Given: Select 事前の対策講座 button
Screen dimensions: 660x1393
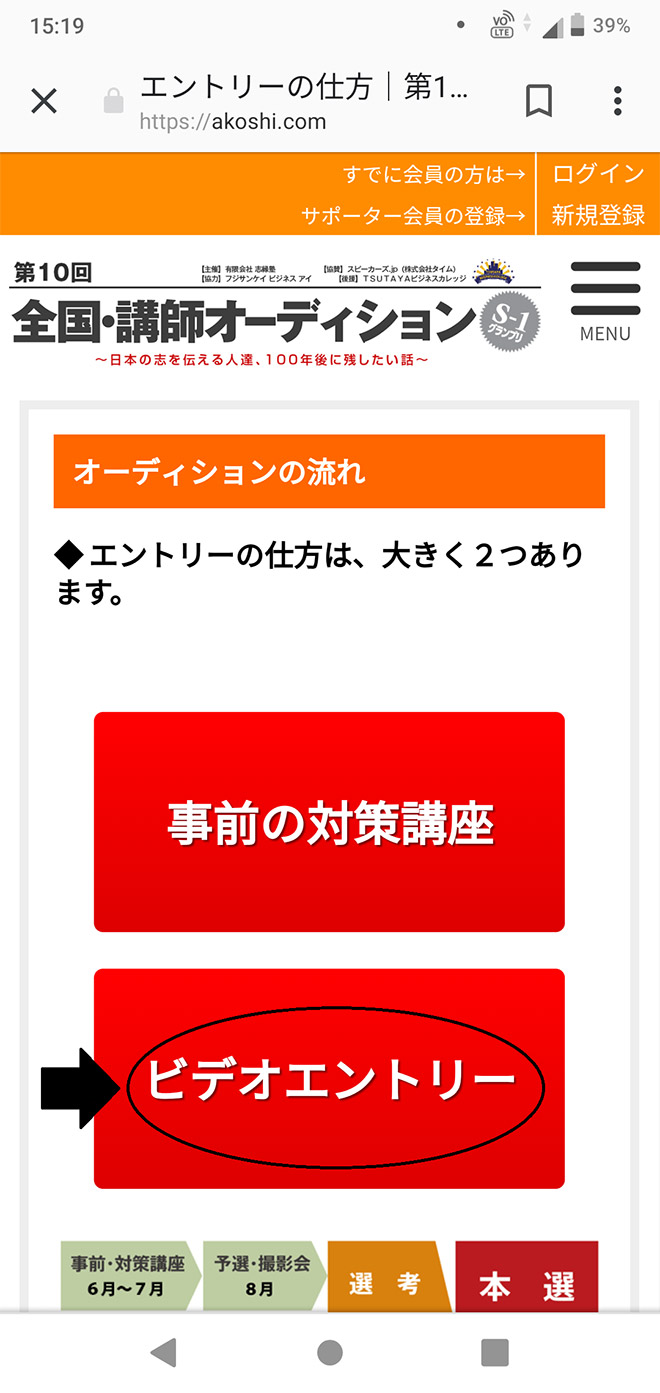Looking at the screenshot, I should [x=329, y=822].
